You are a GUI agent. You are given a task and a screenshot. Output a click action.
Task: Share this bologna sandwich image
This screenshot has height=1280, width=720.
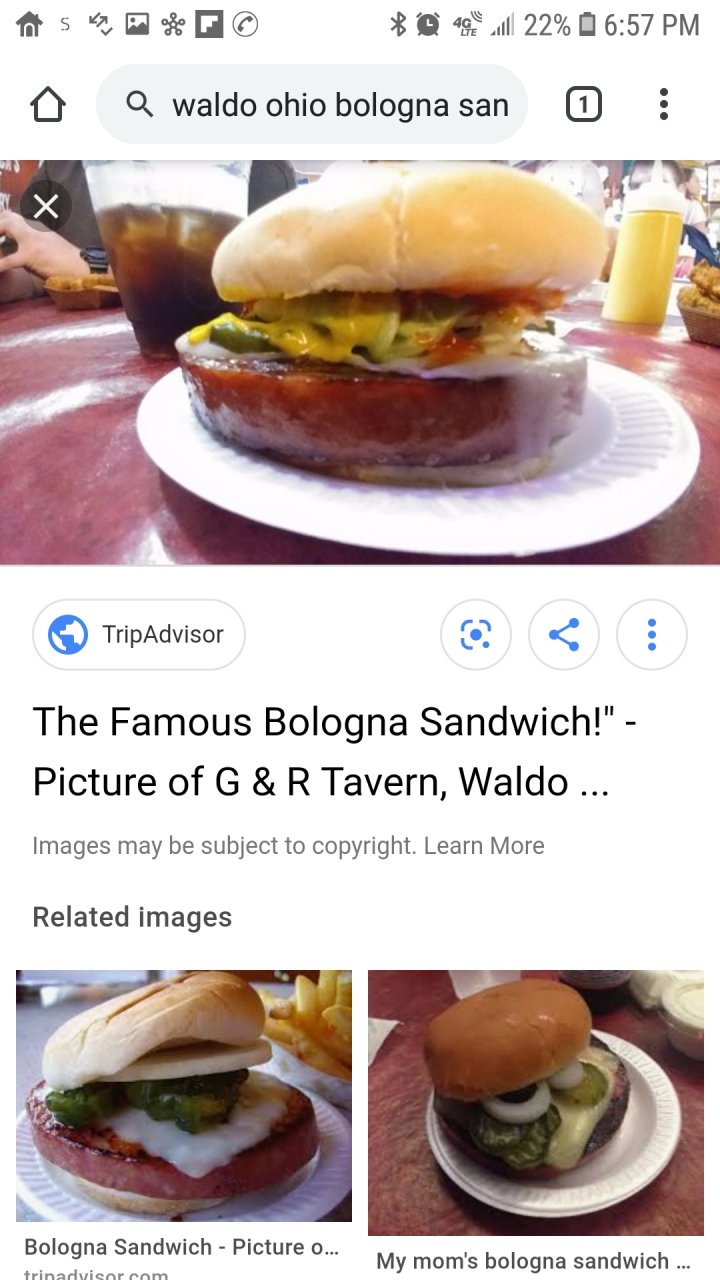564,634
